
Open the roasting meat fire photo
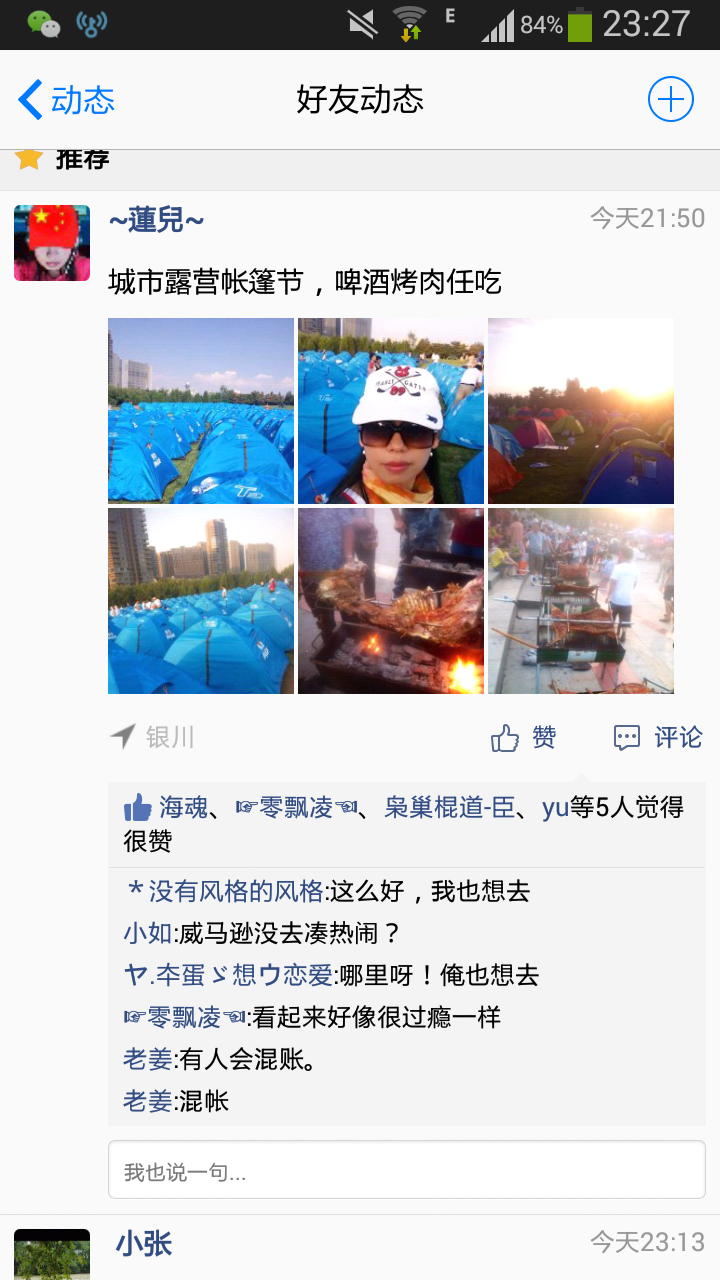tap(391, 601)
